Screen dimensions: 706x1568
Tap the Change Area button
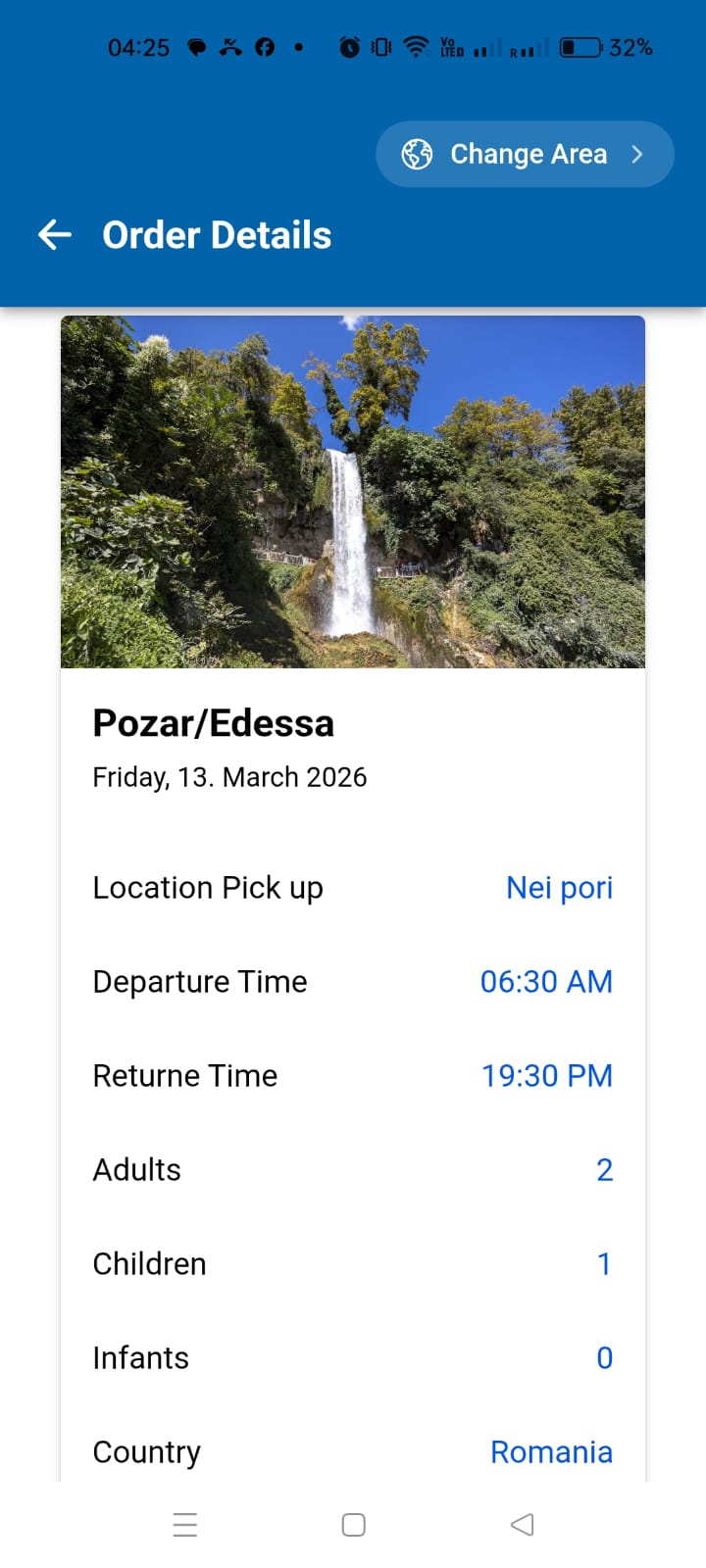point(525,154)
